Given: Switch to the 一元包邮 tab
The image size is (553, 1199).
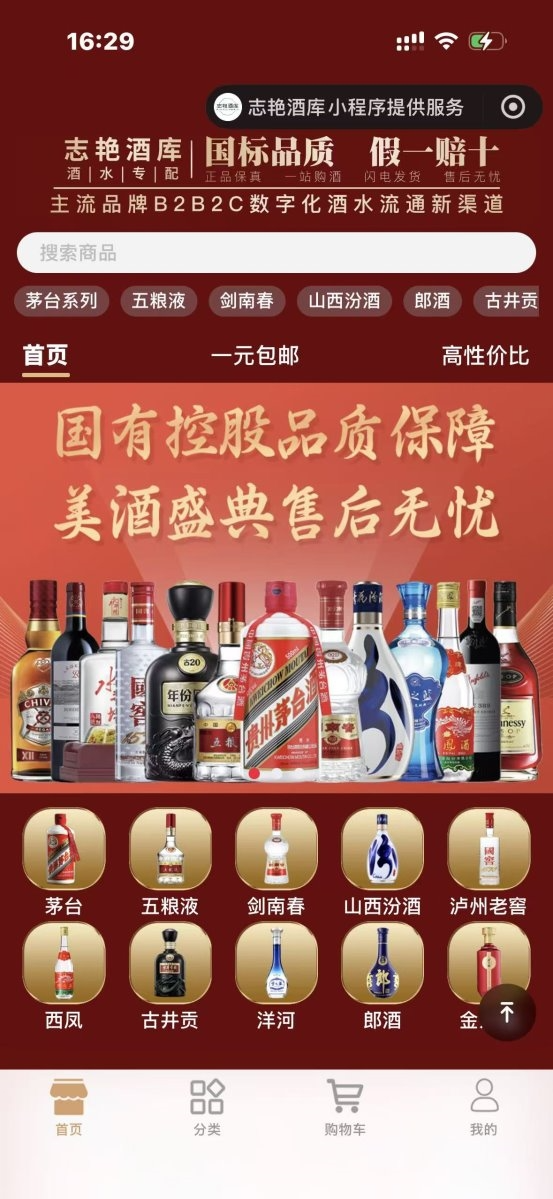Looking at the screenshot, I should coord(255,356).
